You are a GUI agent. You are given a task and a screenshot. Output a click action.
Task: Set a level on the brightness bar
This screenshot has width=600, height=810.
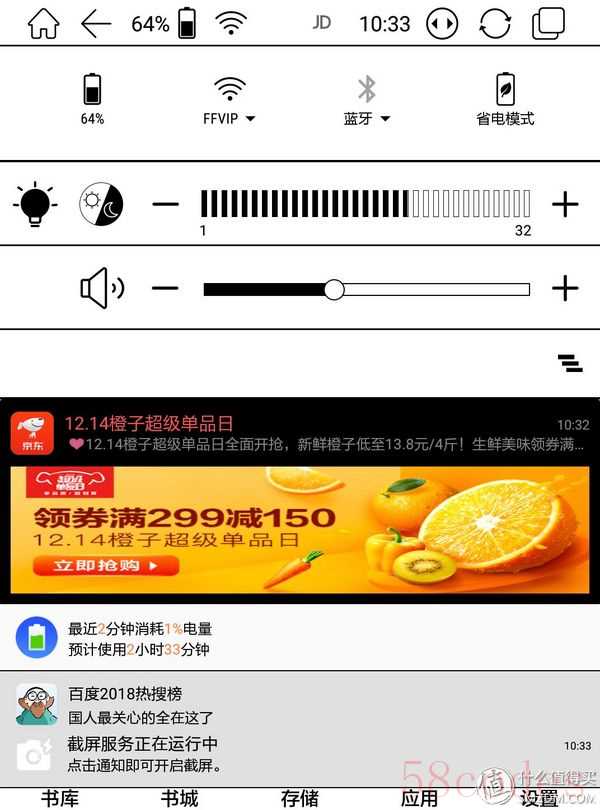pos(365,204)
